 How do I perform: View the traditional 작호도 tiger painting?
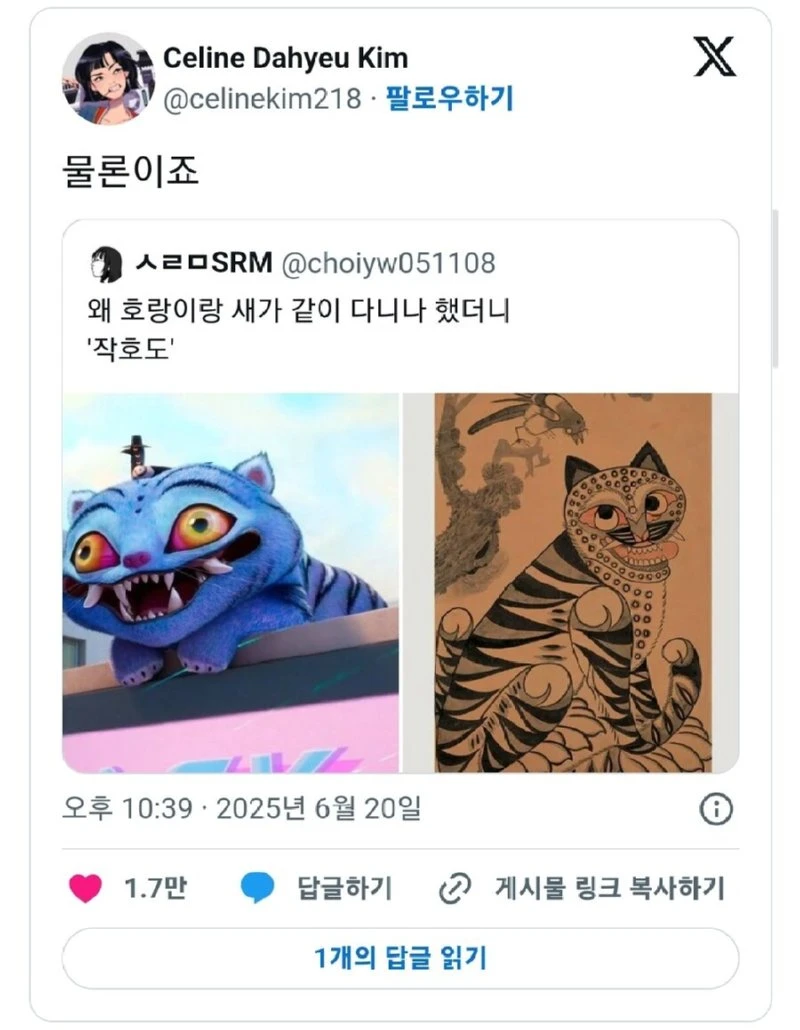(571, 582)
